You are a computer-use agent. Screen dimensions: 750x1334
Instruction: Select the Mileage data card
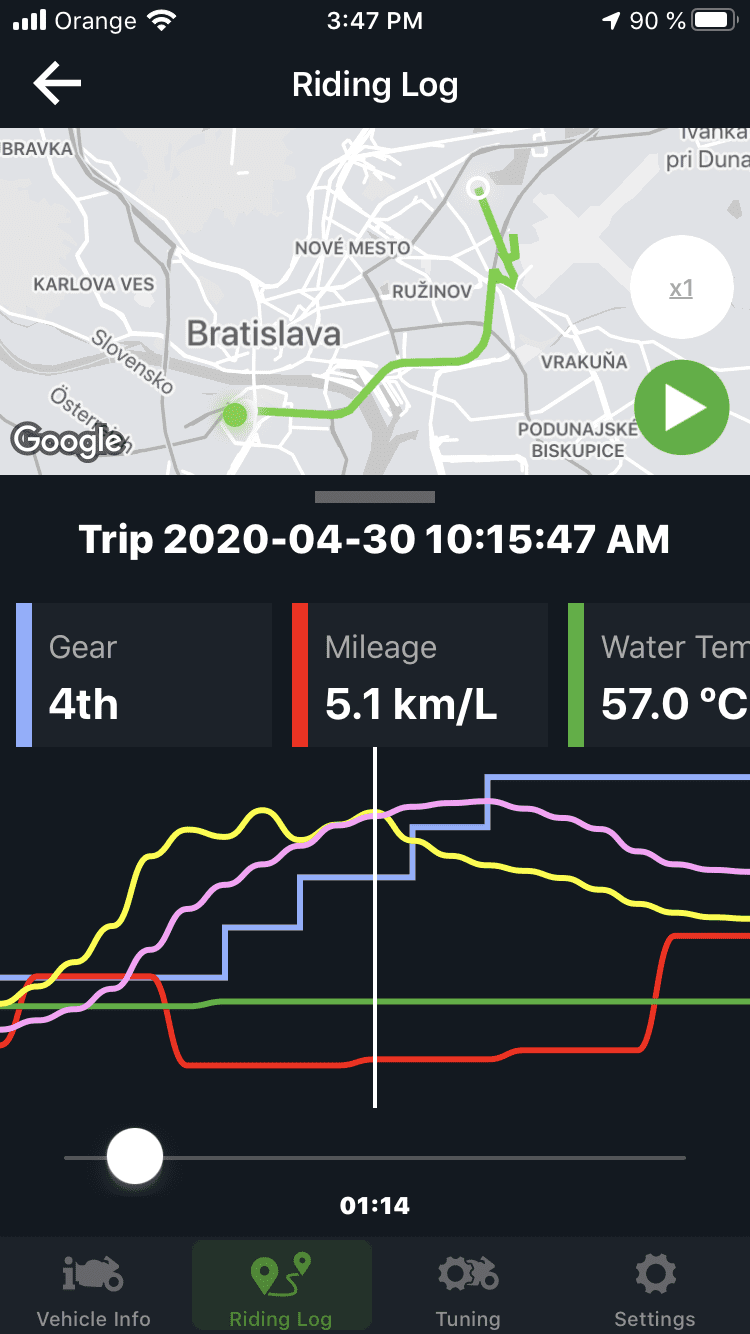tap(420, 675)
